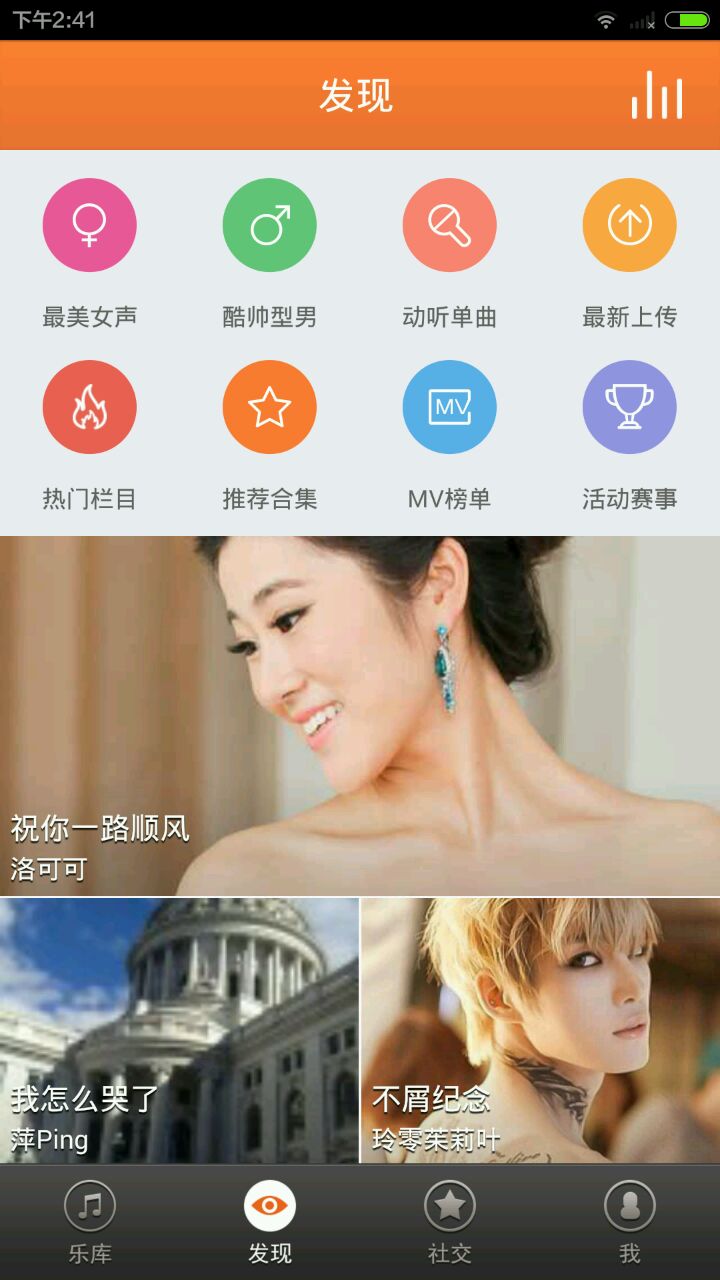Switch to the 乐库 tab
Image resolution: width=720 pixels, height=1280 pixels.
tap(90, 1222)
